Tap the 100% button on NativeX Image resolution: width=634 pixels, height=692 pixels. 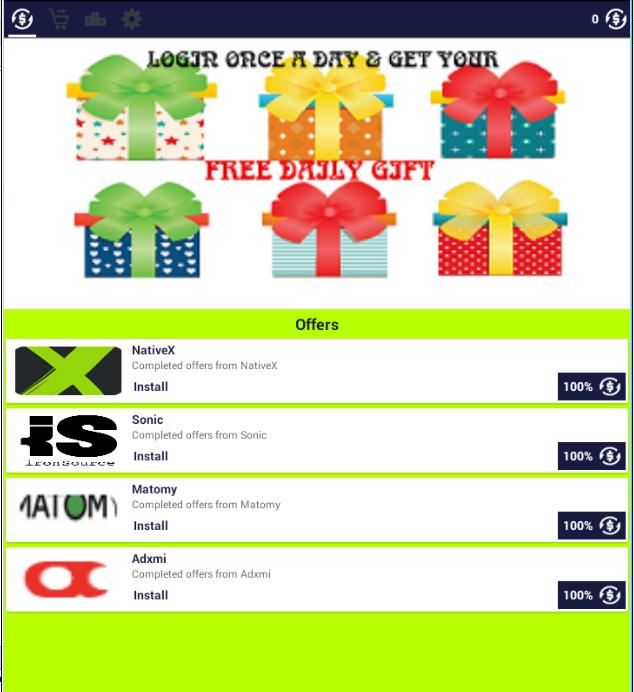click(x=591, y=387)
